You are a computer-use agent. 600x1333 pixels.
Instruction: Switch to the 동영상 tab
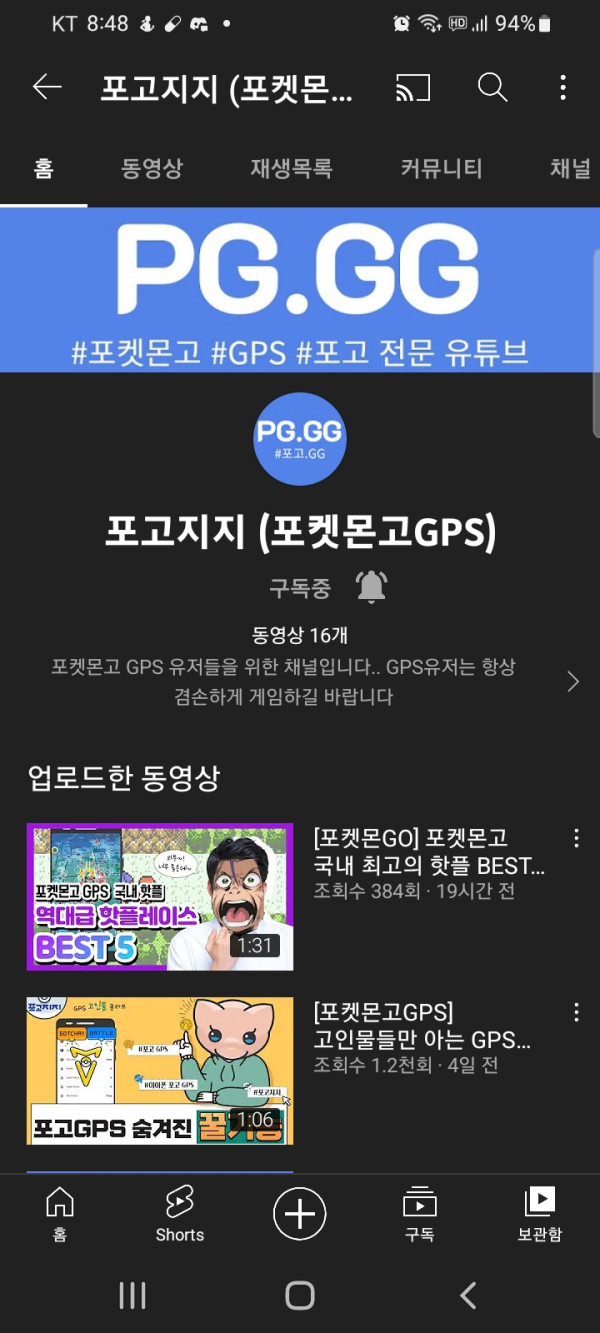click(x=152, y=168)
